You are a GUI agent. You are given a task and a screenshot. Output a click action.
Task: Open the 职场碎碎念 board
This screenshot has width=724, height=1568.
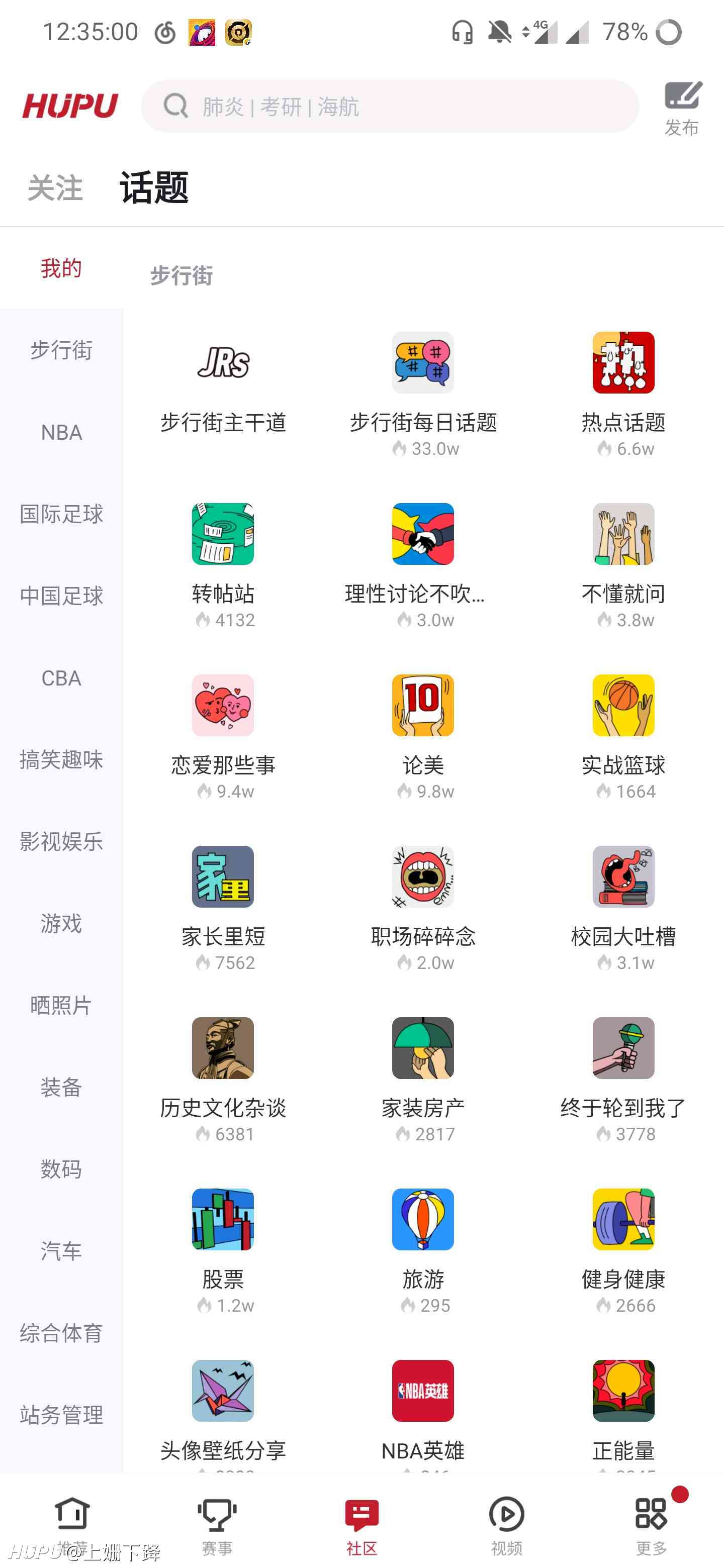pos(423,909)
